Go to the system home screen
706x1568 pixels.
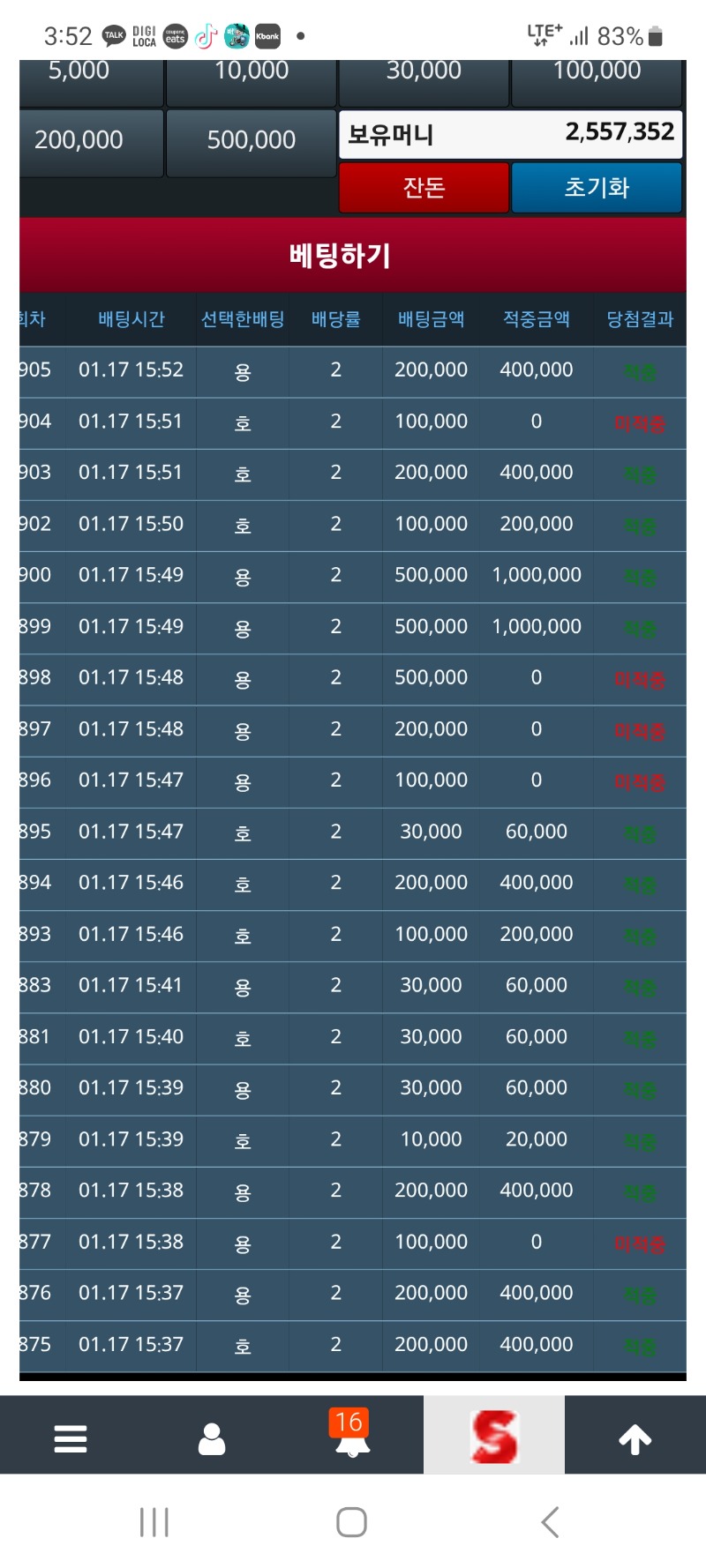click(x=351, y=1522)
